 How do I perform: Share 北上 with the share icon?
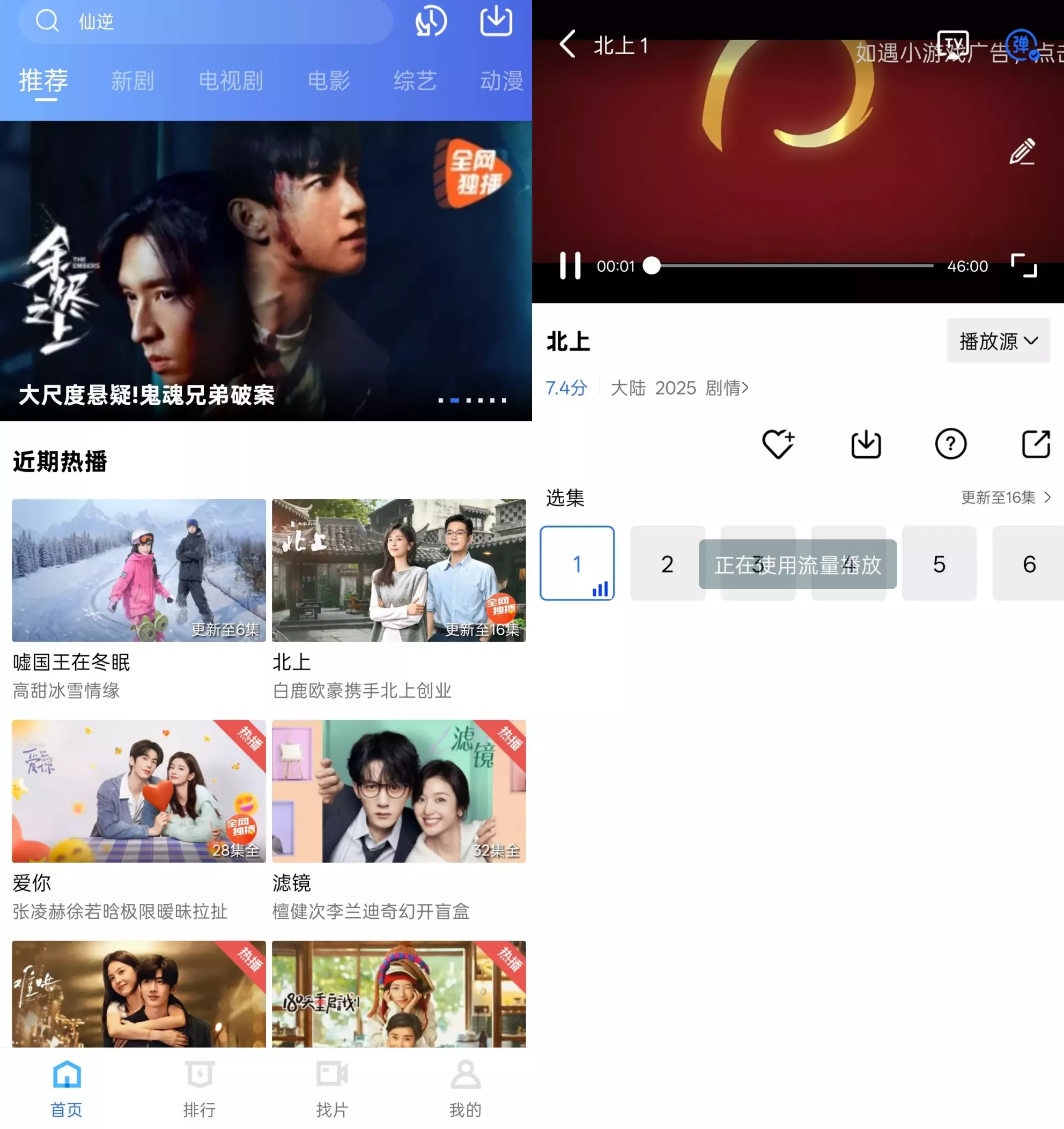pos(1036,444)
